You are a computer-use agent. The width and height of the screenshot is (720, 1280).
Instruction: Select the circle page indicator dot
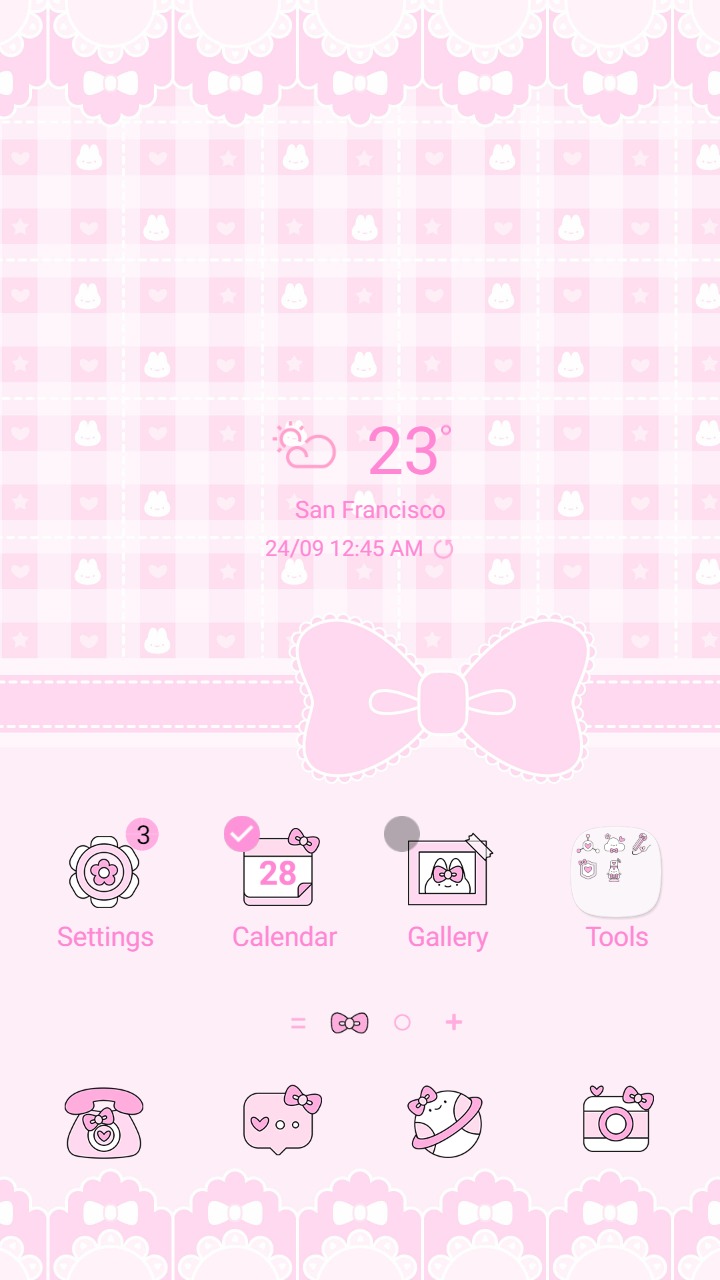click(x=403, y=1022)
